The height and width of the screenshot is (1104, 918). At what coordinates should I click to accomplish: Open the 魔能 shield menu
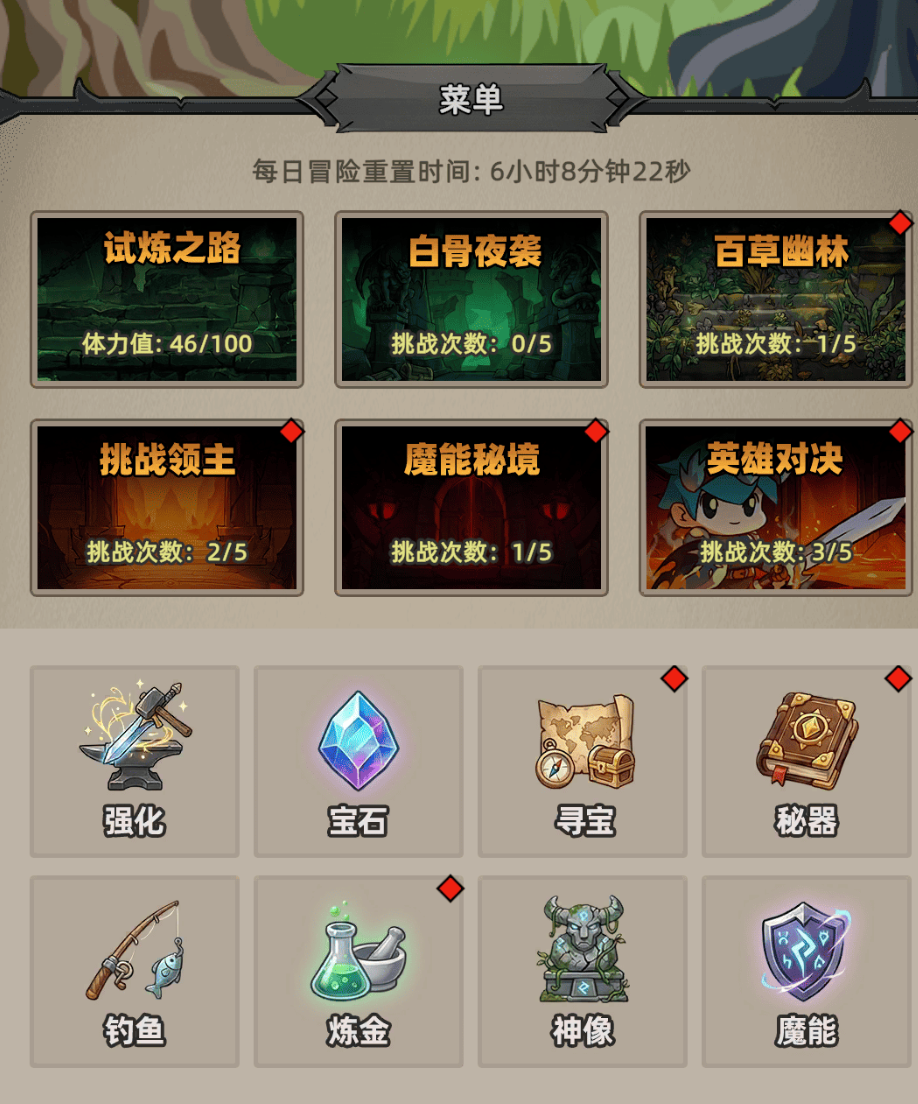point(806,971)
